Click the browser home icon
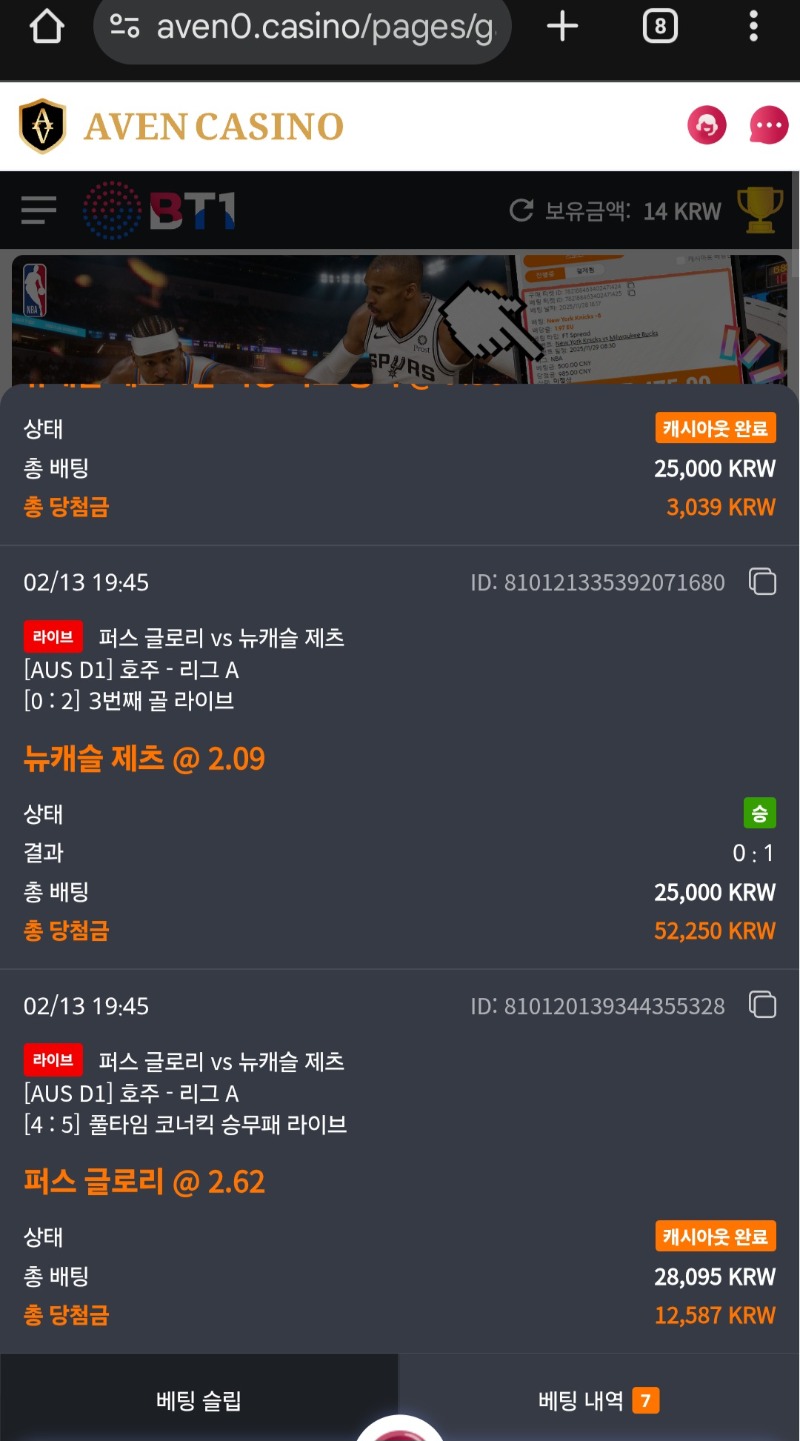The height and width of the screenshot is (1441, 800). click(x=42, y=27)
